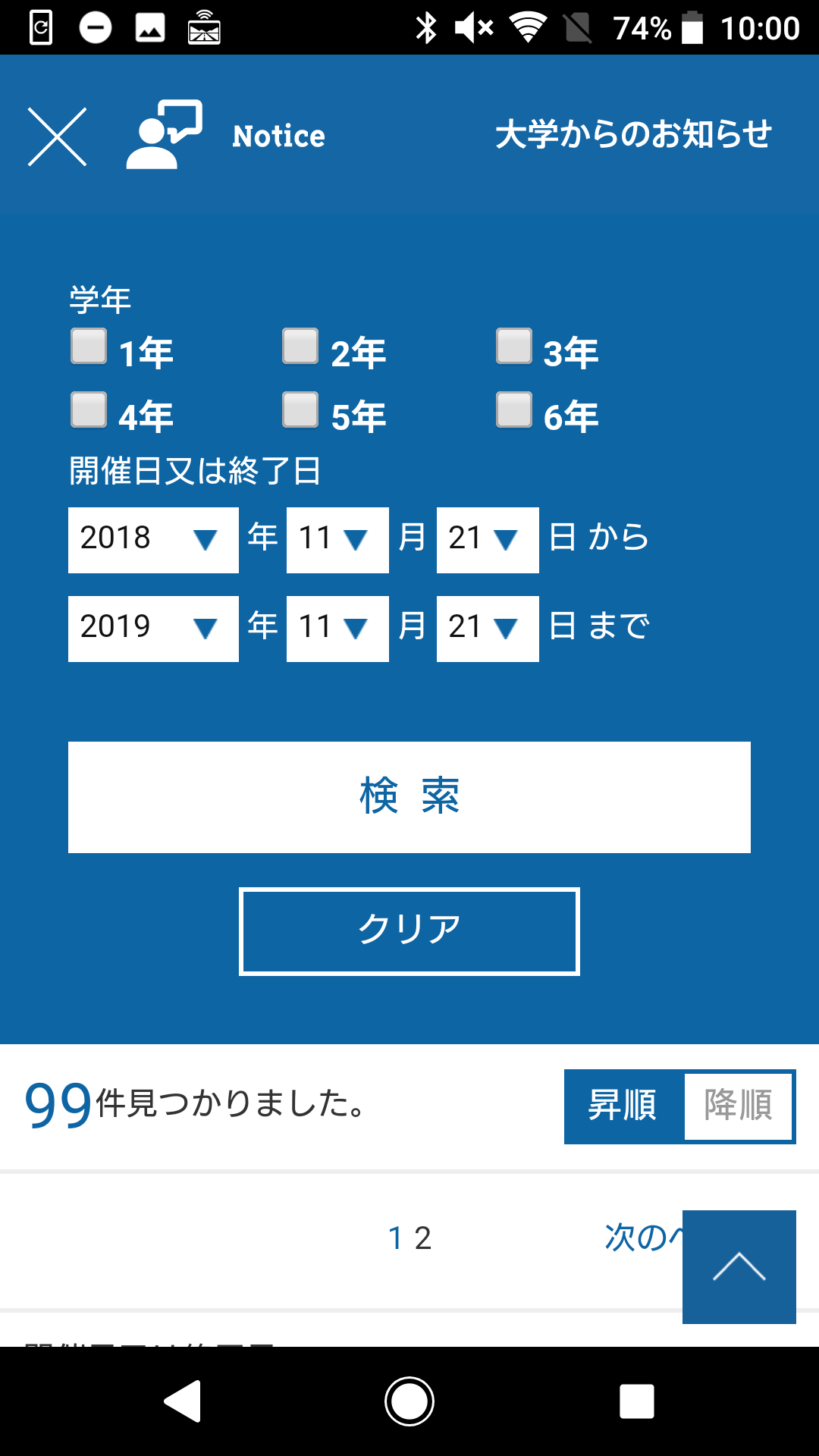
Task: Check the 1年 grade checkbox
Action: point(89,347)
